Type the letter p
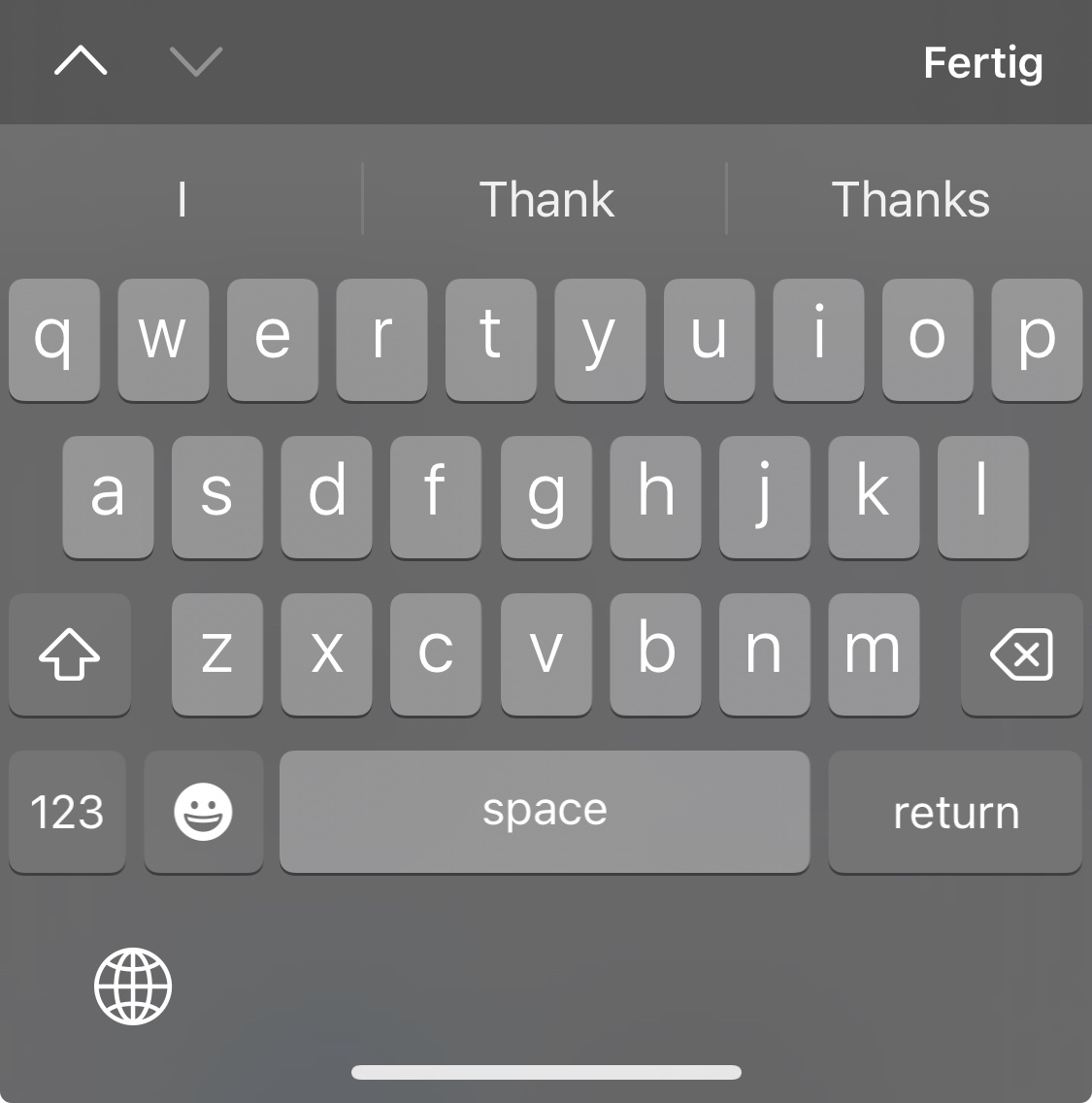1092x1103 pixels. pyautogui.click(x=1037, y=340)
